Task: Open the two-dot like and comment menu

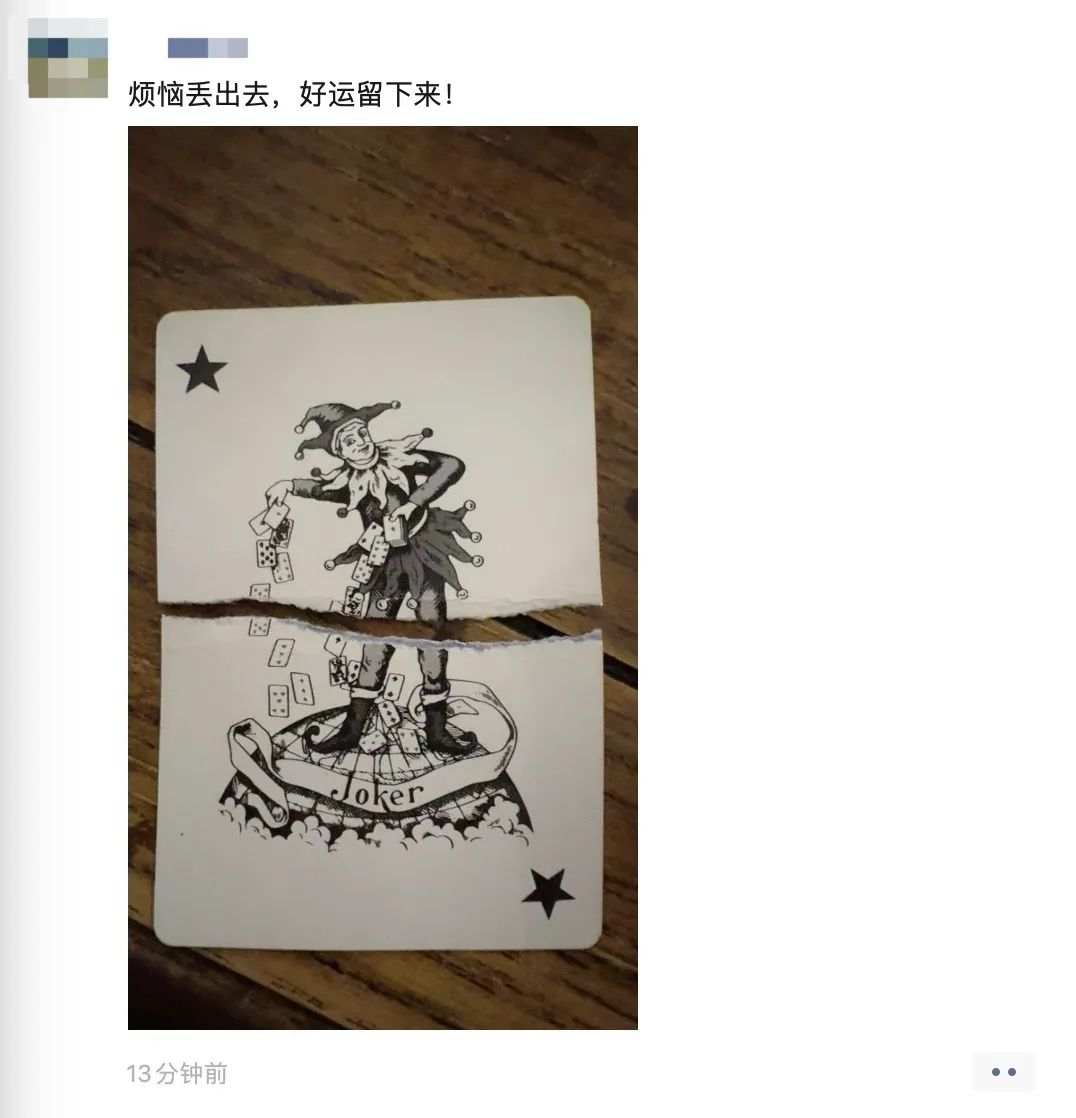Action: coord(1003,1072)
